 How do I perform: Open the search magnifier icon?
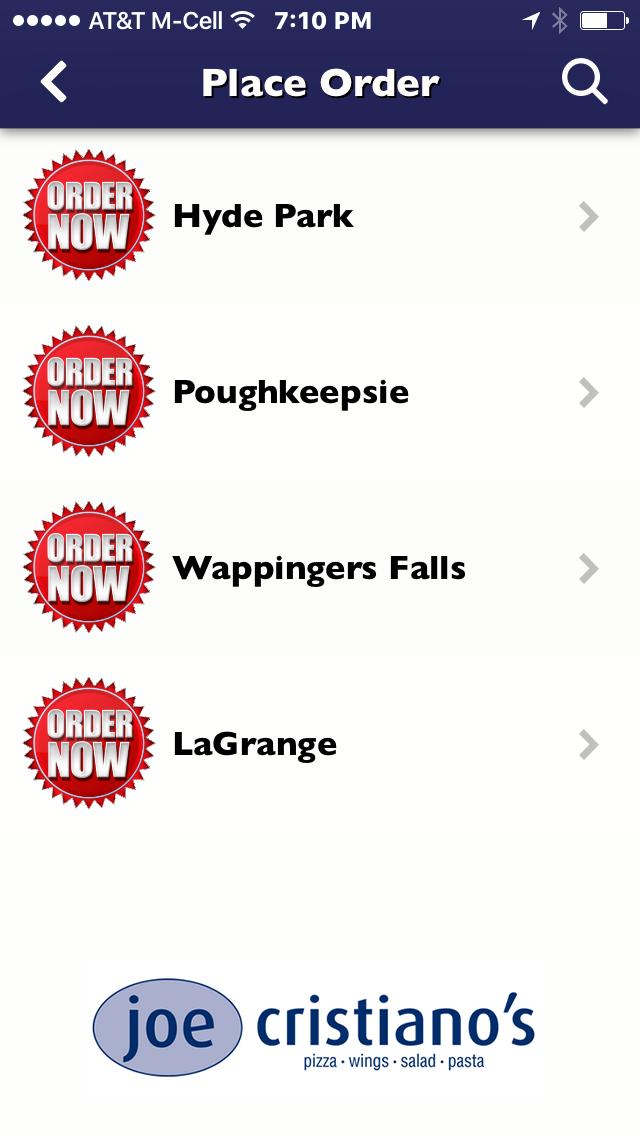[584, 82]
